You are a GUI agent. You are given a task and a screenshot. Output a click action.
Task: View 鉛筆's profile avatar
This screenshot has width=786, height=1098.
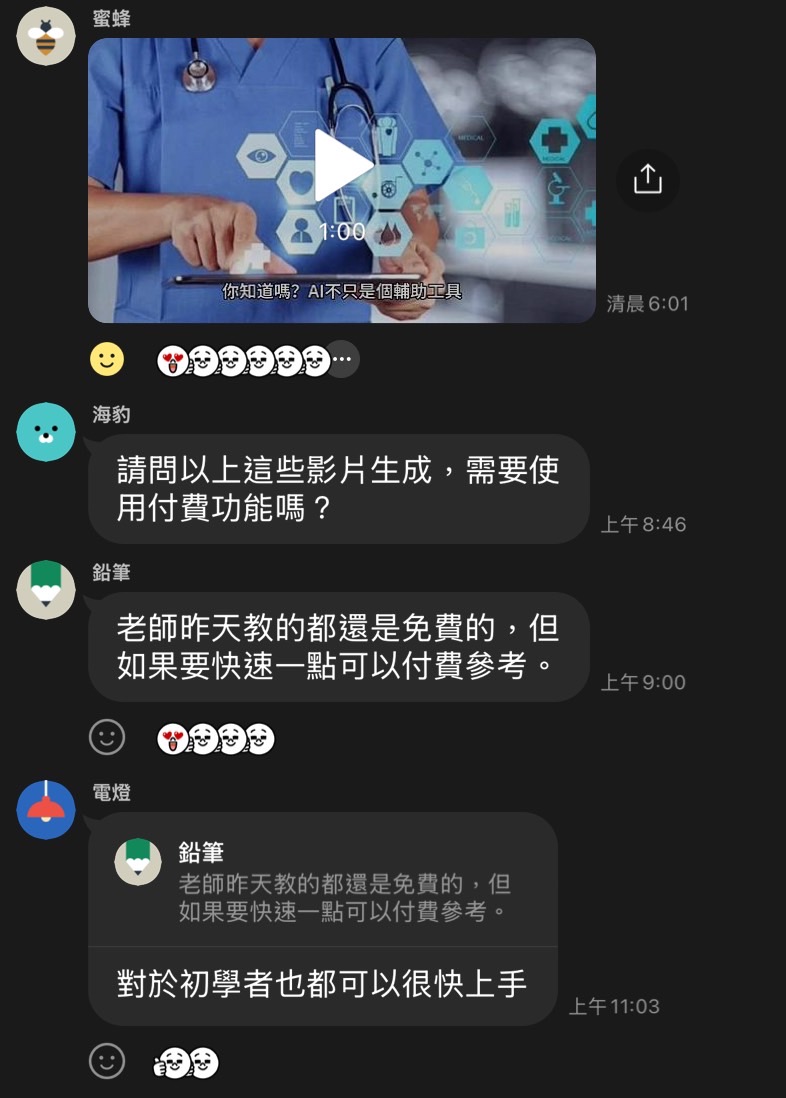coord(46,590)
